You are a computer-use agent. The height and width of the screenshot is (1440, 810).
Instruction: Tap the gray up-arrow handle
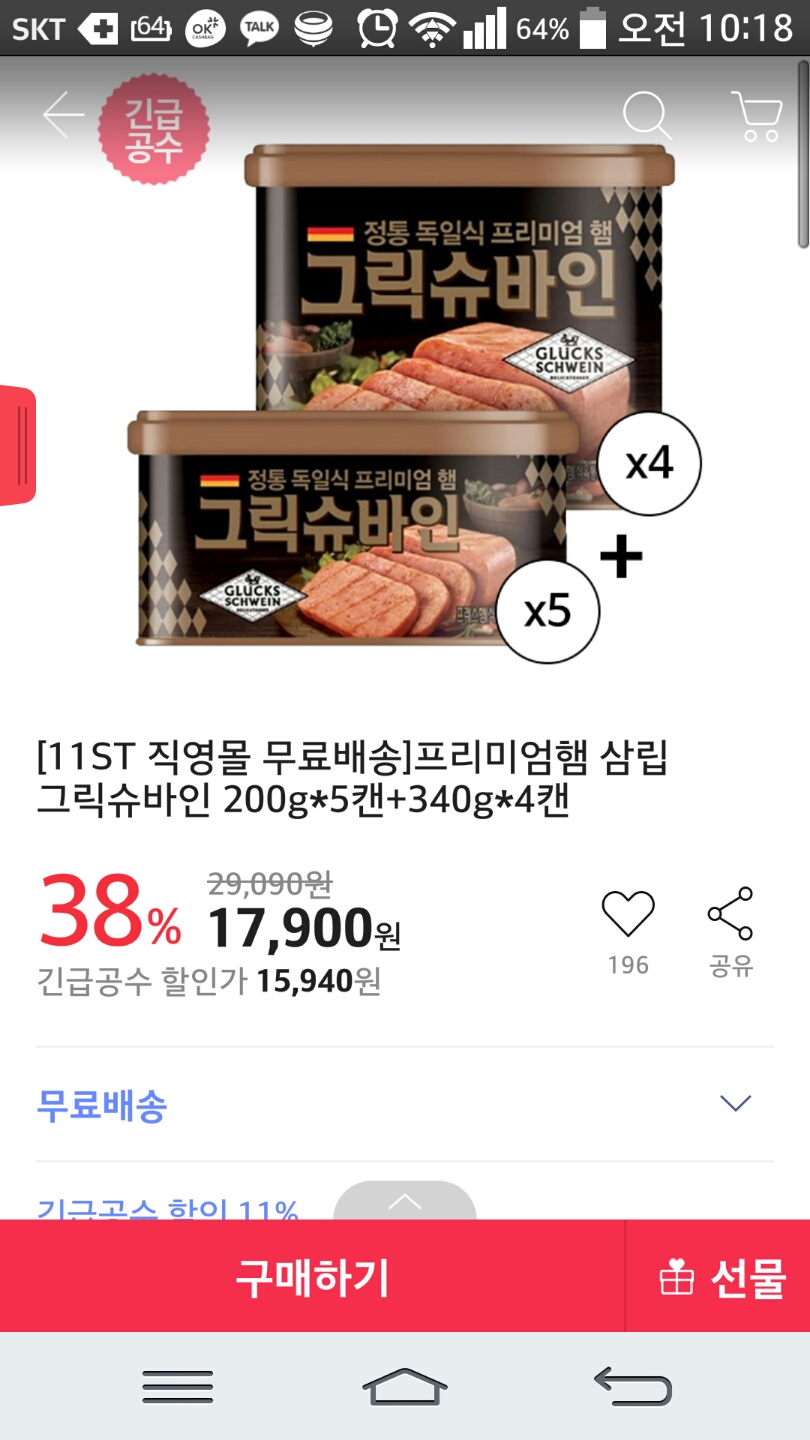[404, 1201]
